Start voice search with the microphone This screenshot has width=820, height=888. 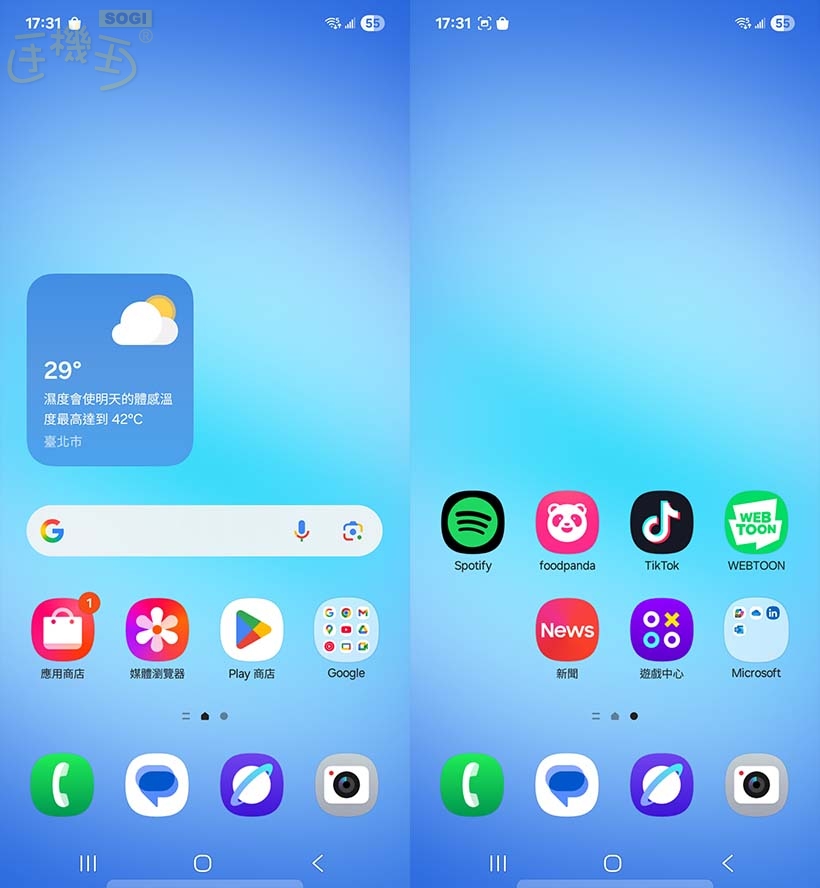(302, 531)
